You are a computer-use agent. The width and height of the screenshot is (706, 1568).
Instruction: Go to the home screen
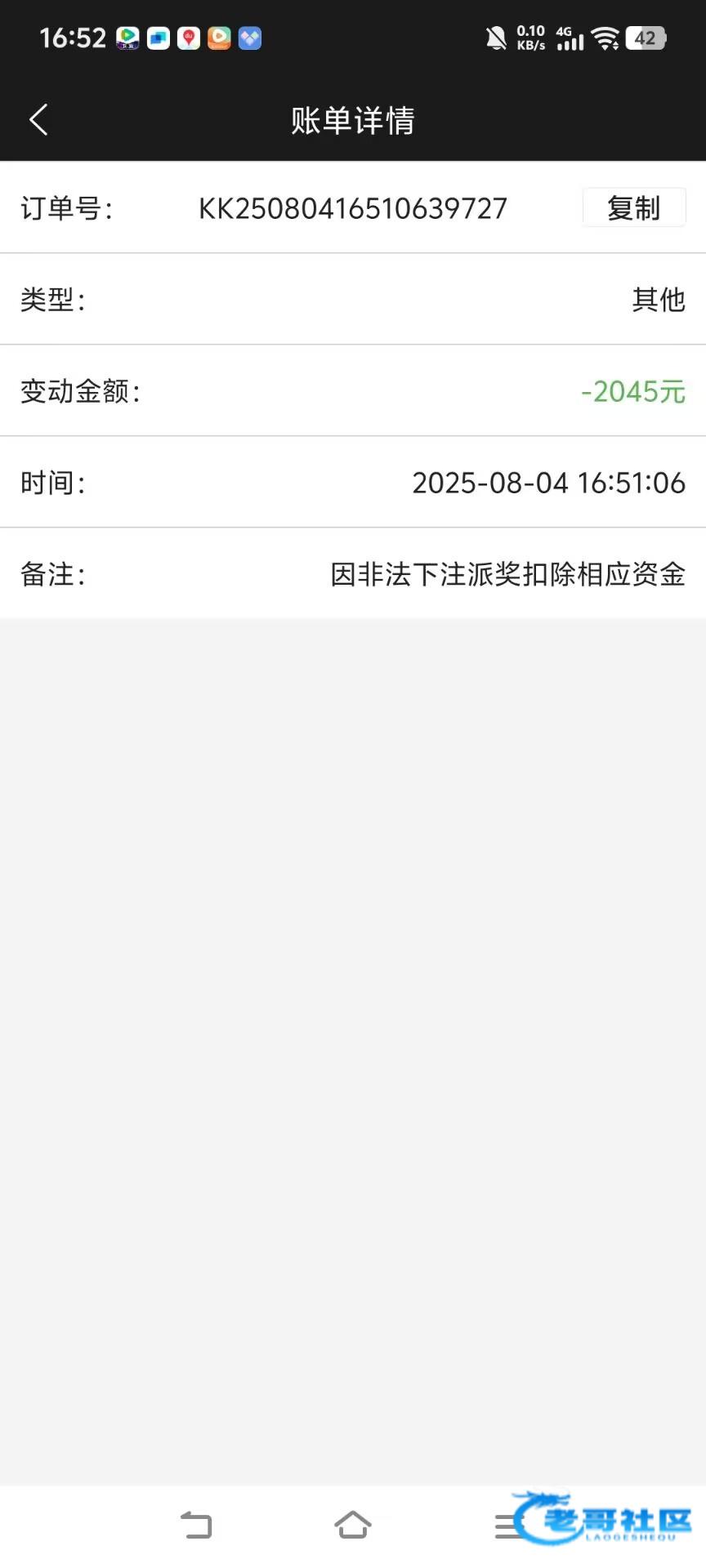pyautogui.click(x=353, y=1525)
